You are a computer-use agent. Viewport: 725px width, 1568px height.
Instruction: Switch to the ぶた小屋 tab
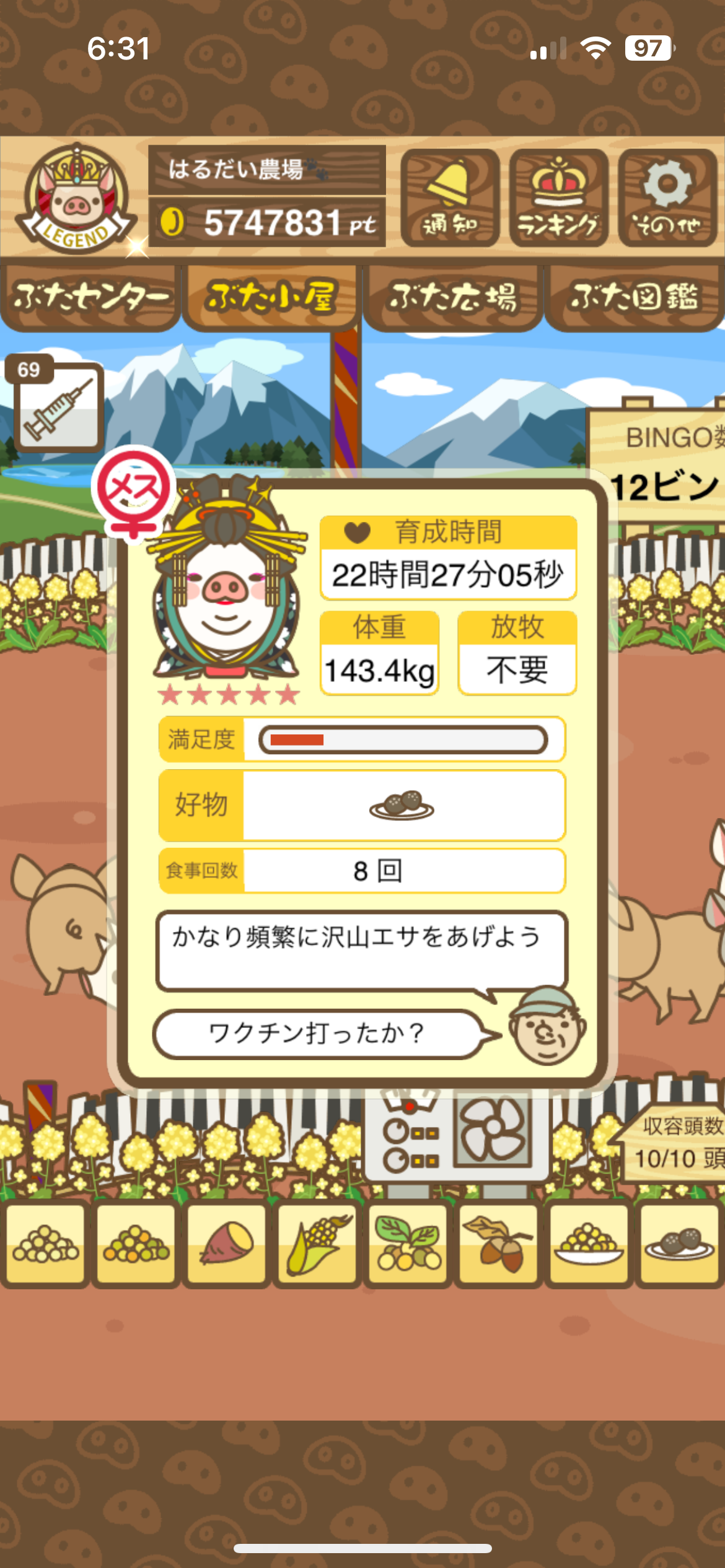pos(271,298)
